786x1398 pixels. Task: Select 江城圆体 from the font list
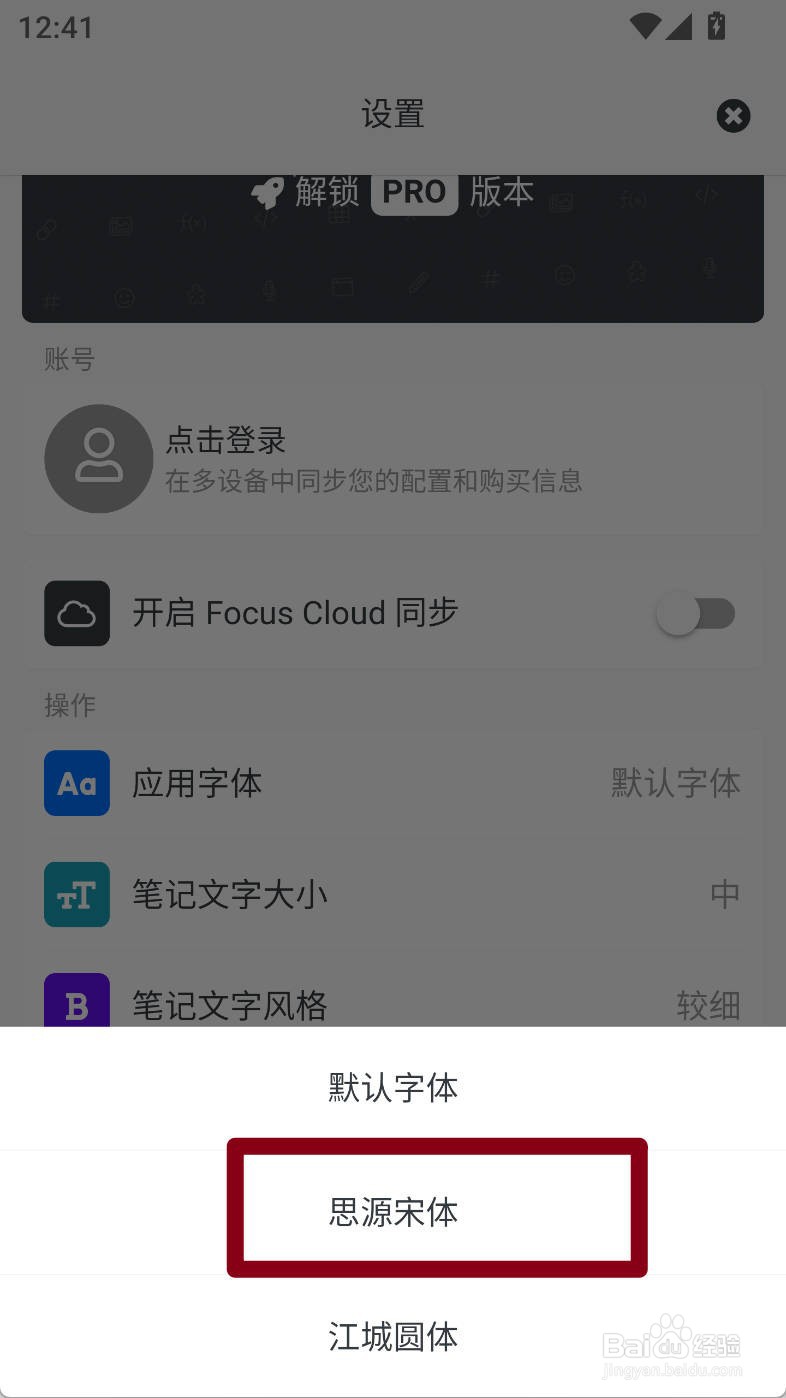pyautogui.click(x=392, y=1337)
